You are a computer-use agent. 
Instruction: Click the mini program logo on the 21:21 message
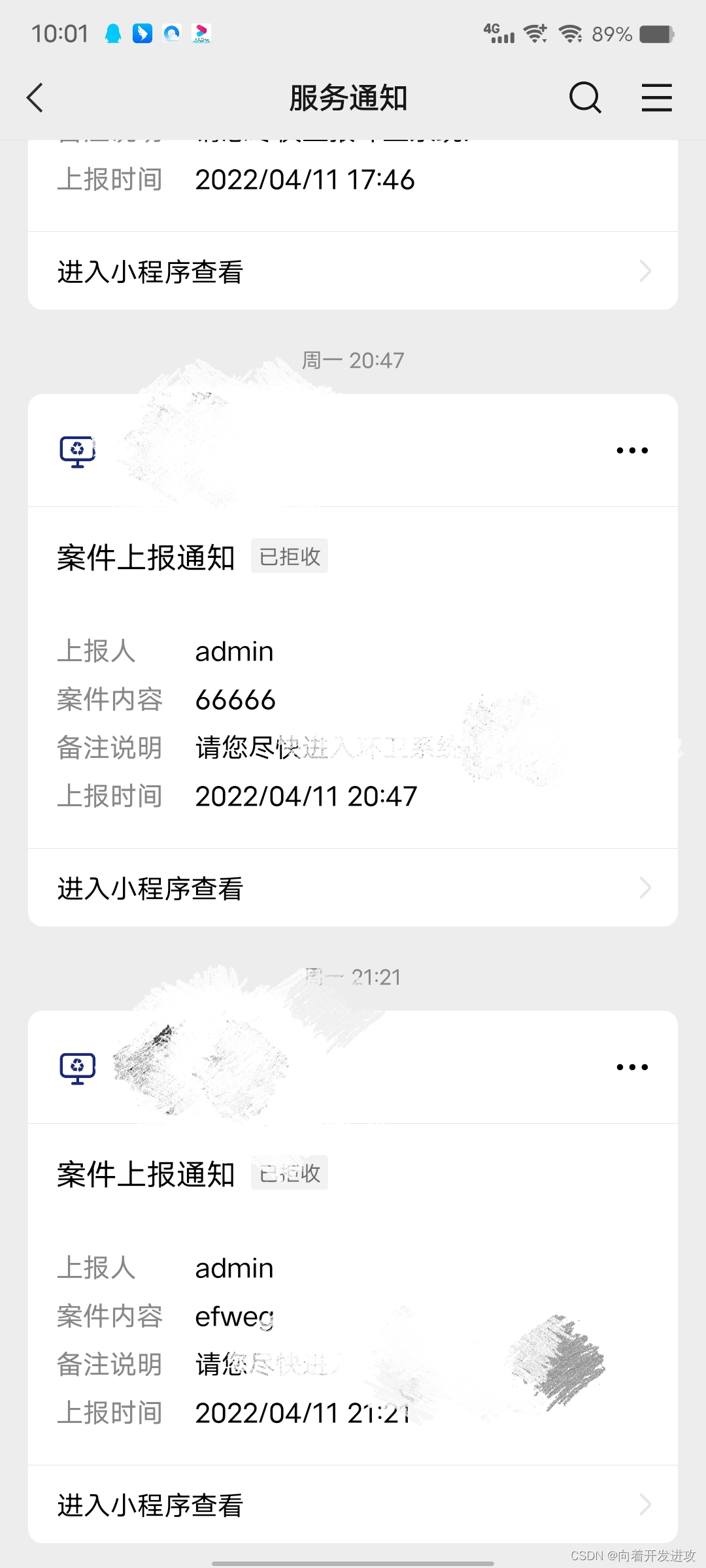pyautogui.click(x=76, y=1066)
